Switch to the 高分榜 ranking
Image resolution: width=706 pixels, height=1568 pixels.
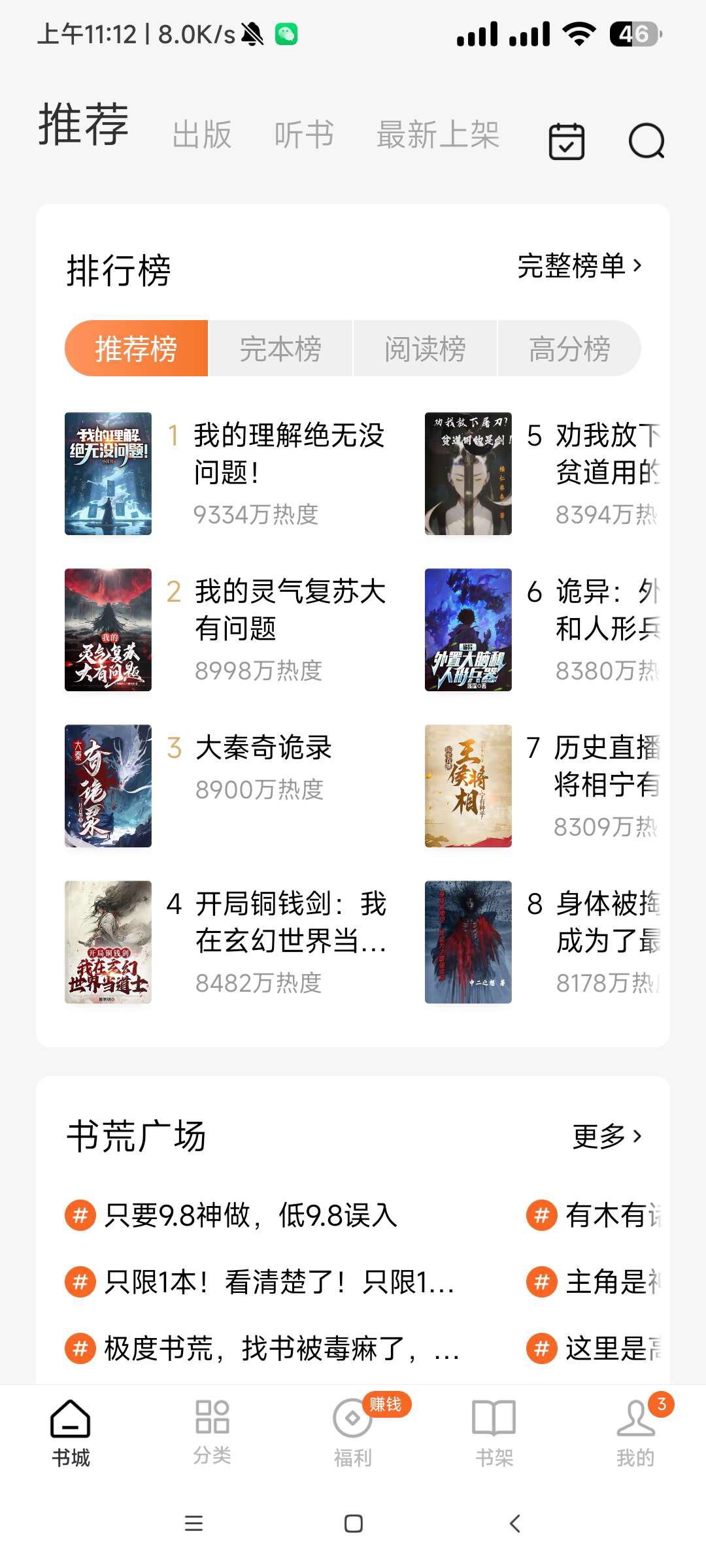(569, 348)
